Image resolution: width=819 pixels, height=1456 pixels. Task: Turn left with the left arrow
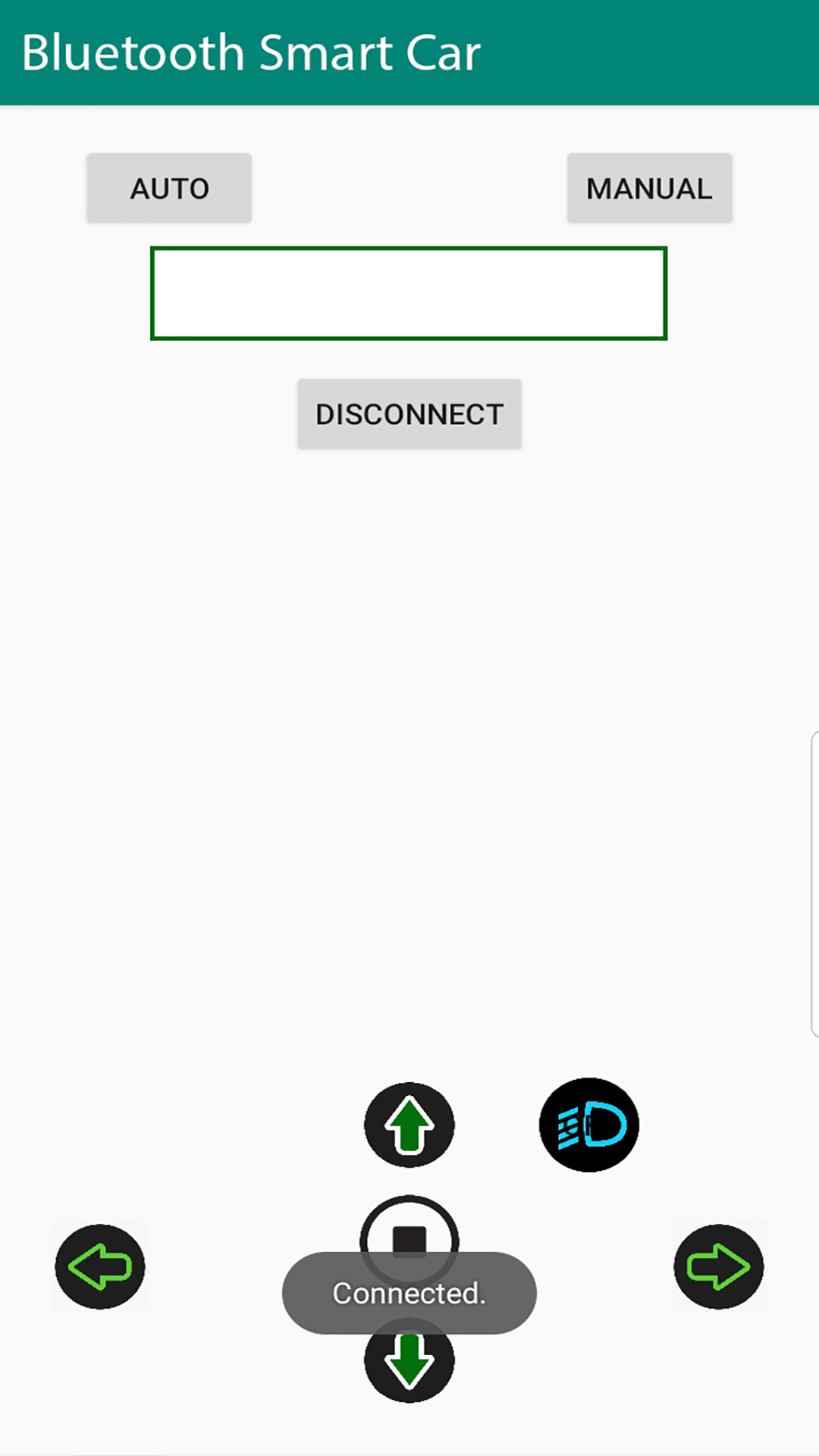100,1266
